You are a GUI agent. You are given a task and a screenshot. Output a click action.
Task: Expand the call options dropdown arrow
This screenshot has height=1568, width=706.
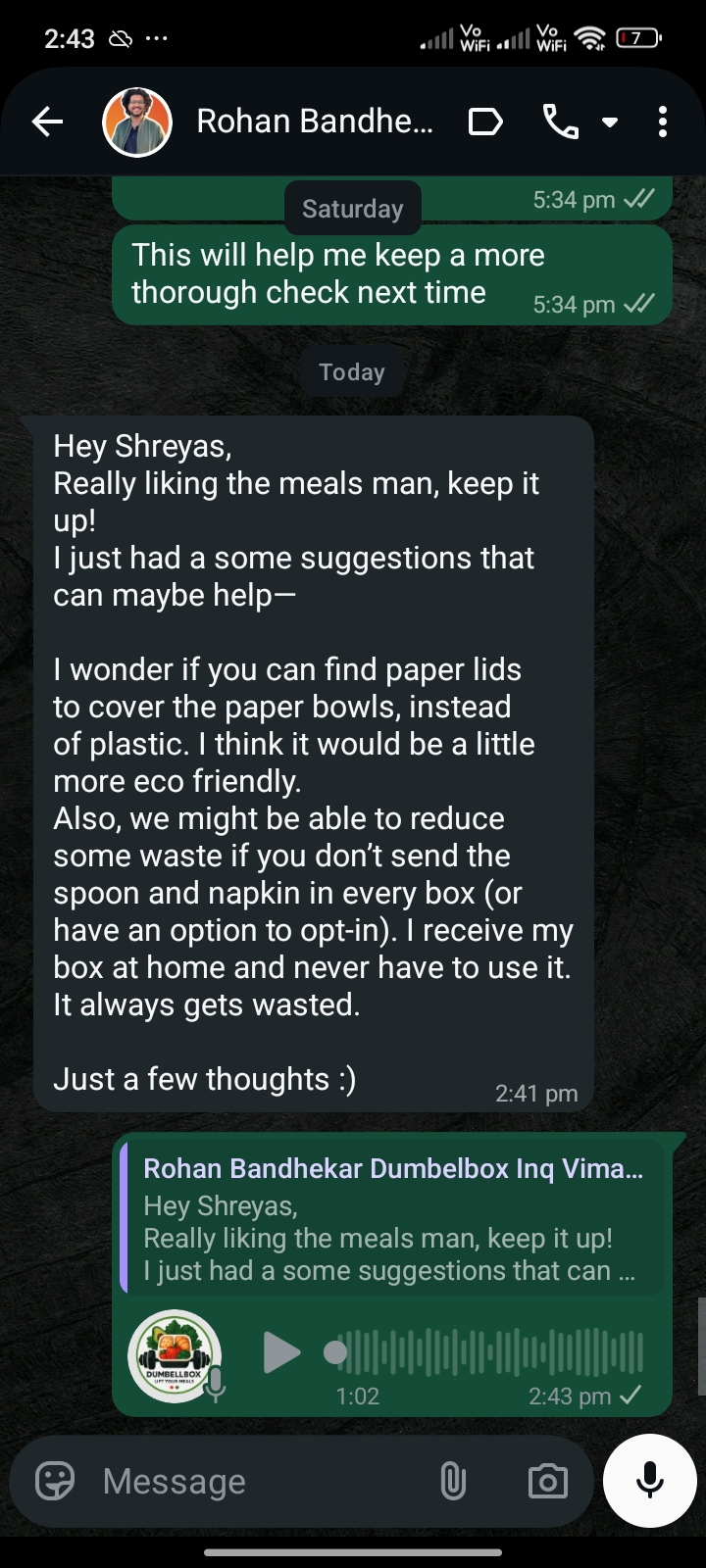point(610,122)
